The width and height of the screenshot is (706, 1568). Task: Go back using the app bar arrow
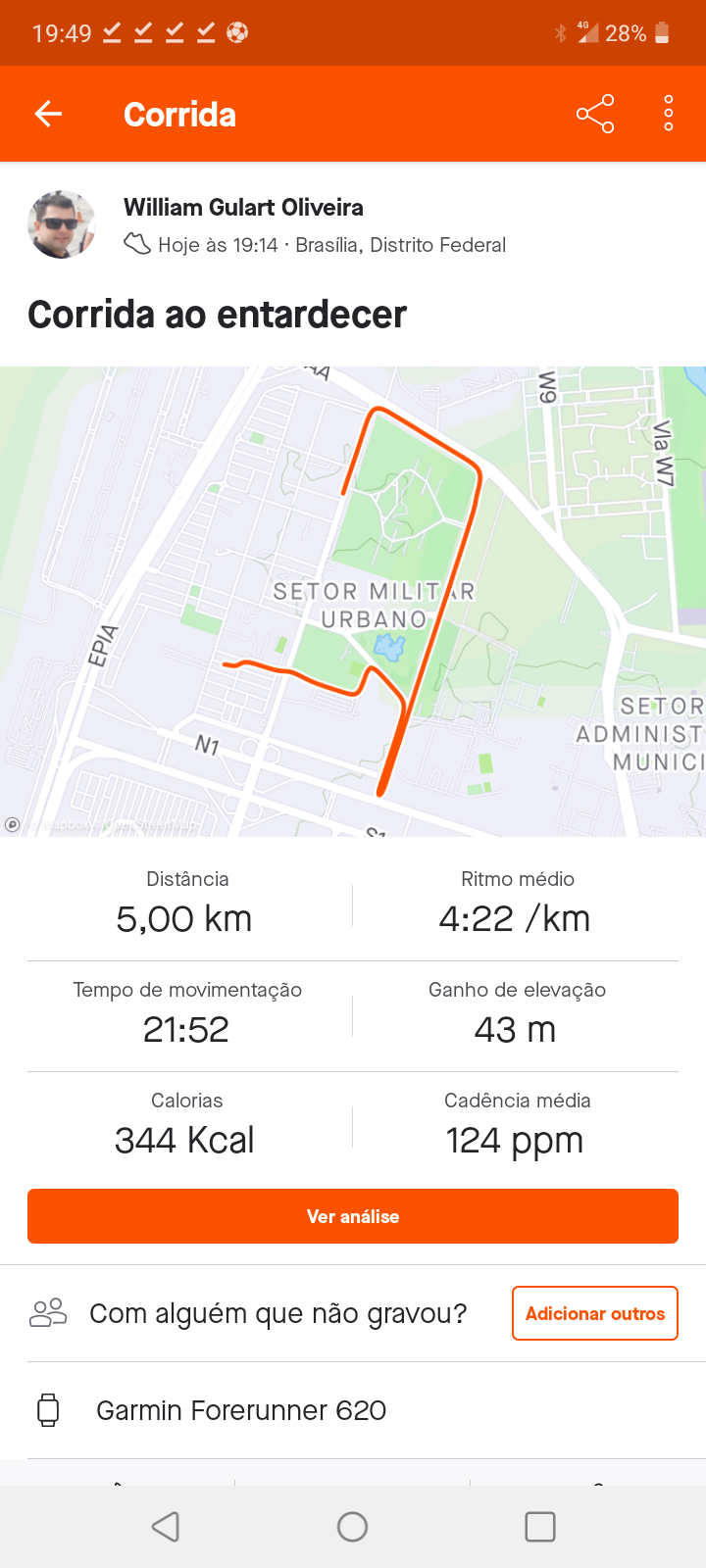pyautogui.click(x=48, y=115)
